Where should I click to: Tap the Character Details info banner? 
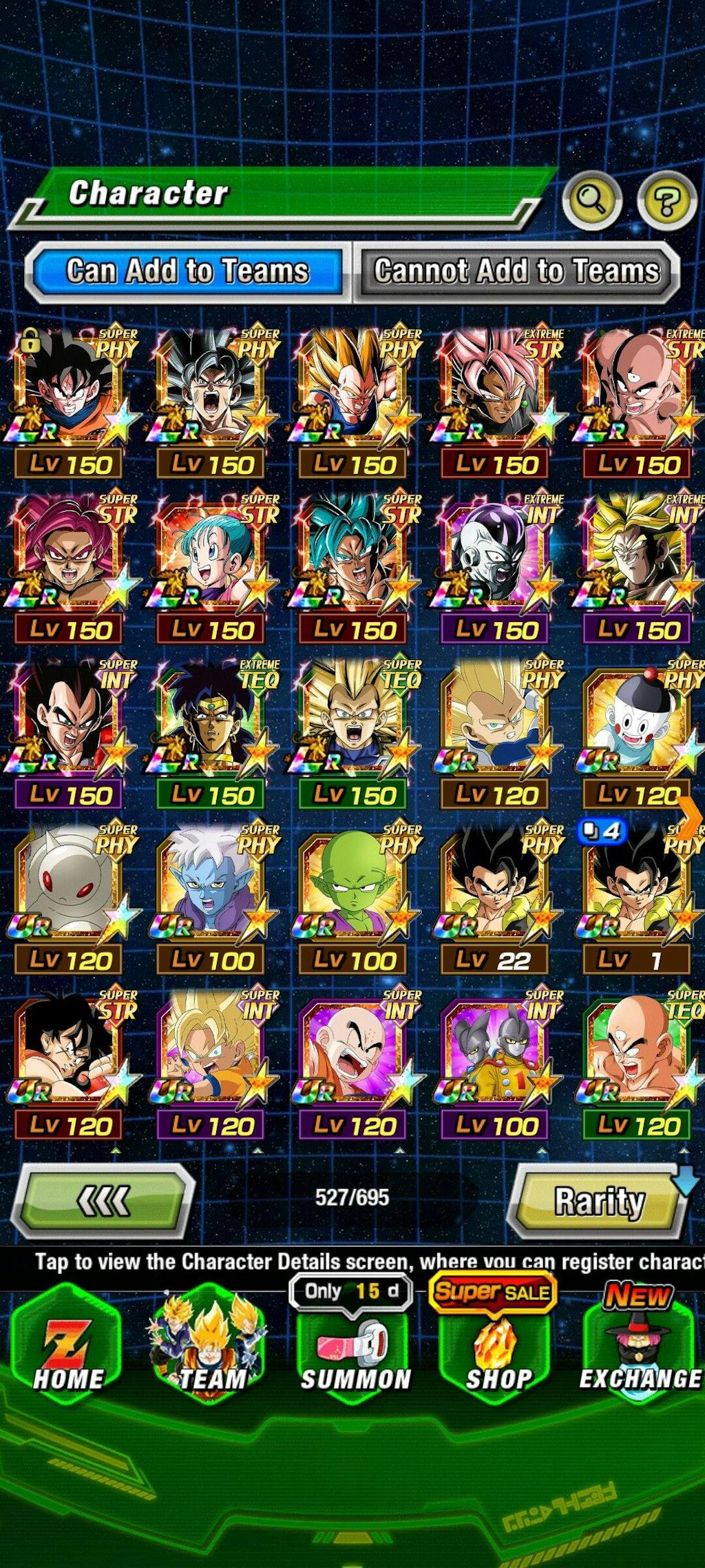coord(352,1252)
